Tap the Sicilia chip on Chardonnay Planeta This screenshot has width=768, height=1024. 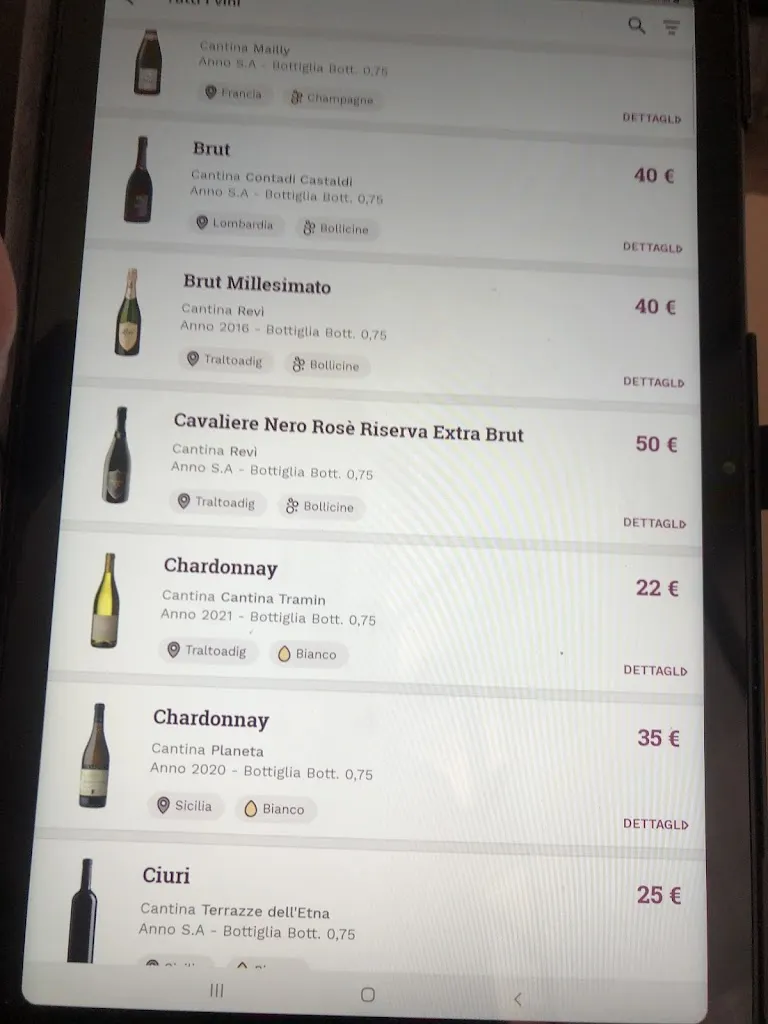(185, 805)
